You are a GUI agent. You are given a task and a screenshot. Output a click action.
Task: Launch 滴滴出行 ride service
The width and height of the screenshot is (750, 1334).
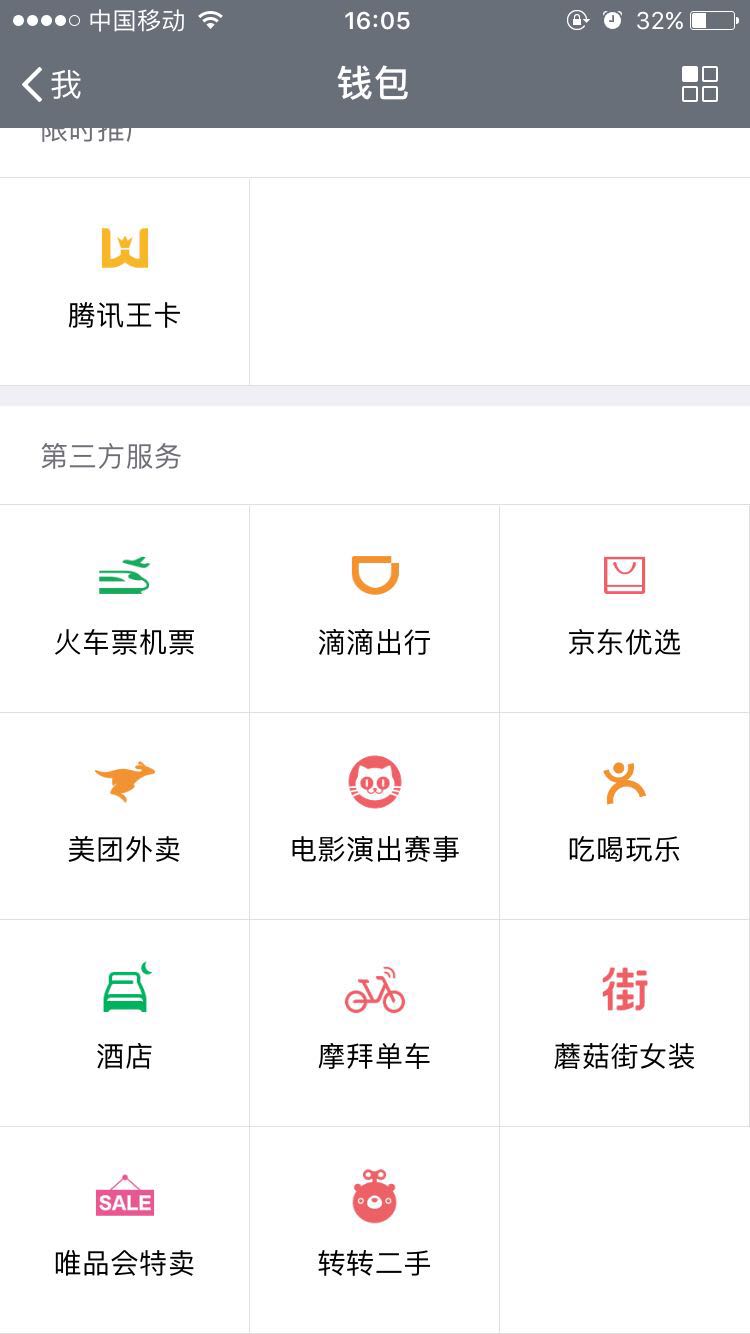coord(375,608)
